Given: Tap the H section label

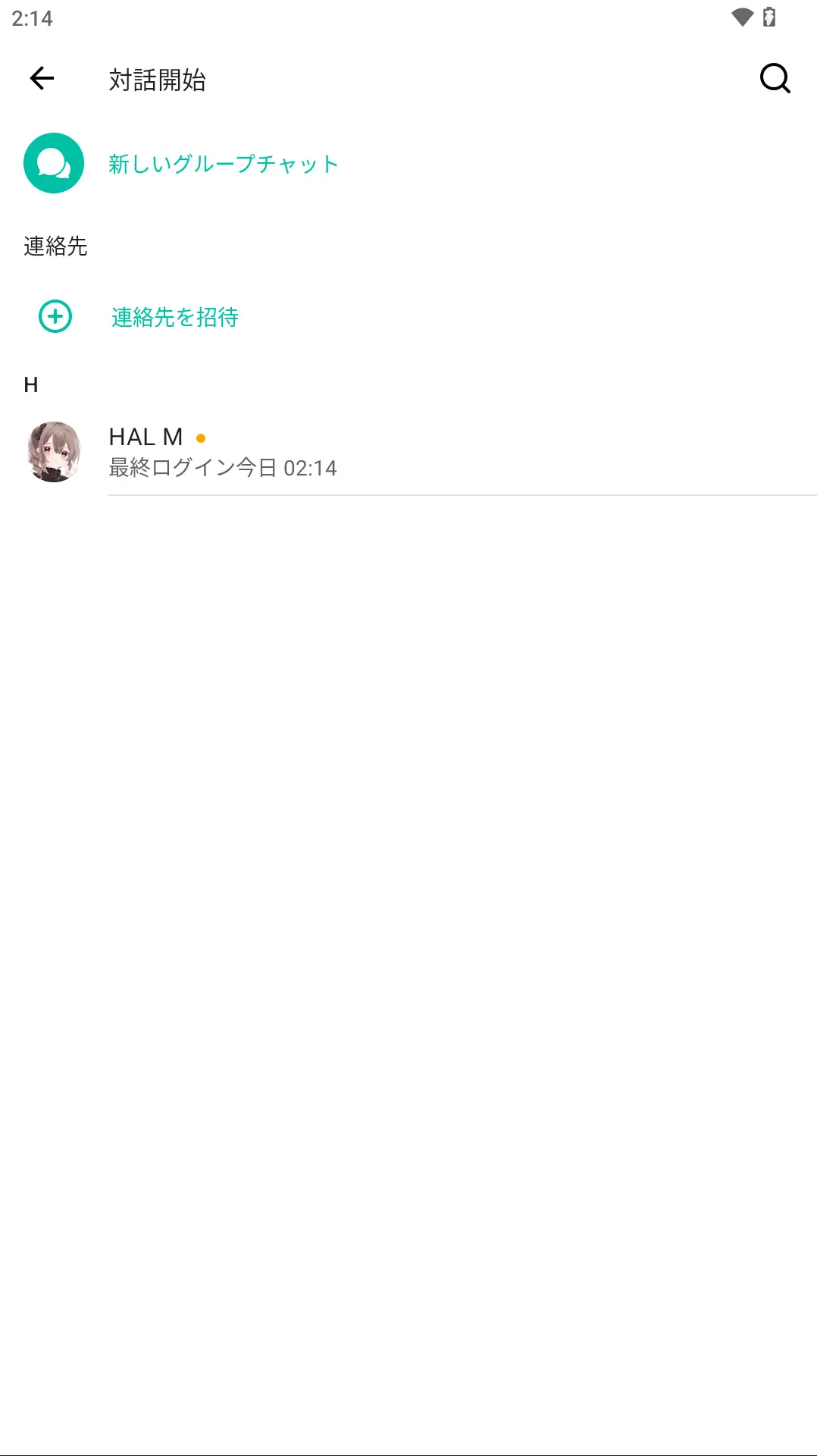Looking at the screenshot, I should click(x=30, y=384).
